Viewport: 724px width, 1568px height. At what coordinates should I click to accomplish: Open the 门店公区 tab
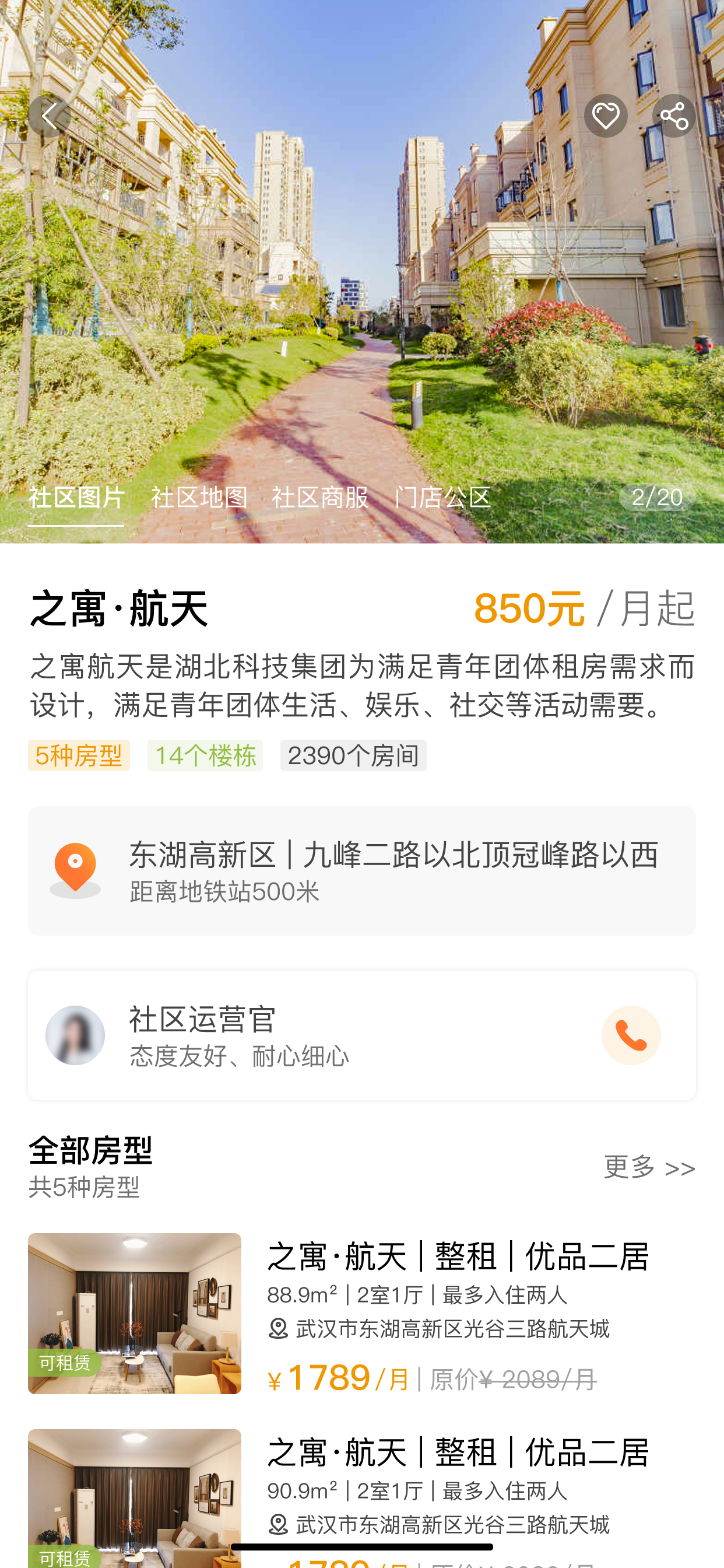[444, 498]
